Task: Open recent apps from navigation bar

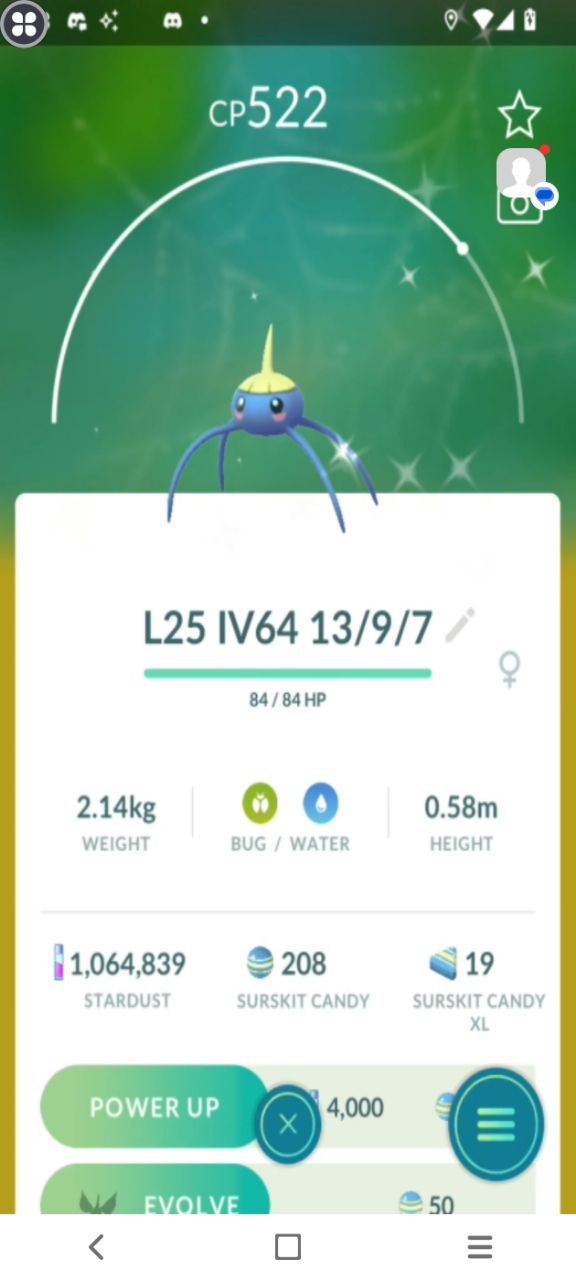Action: 288,1246
